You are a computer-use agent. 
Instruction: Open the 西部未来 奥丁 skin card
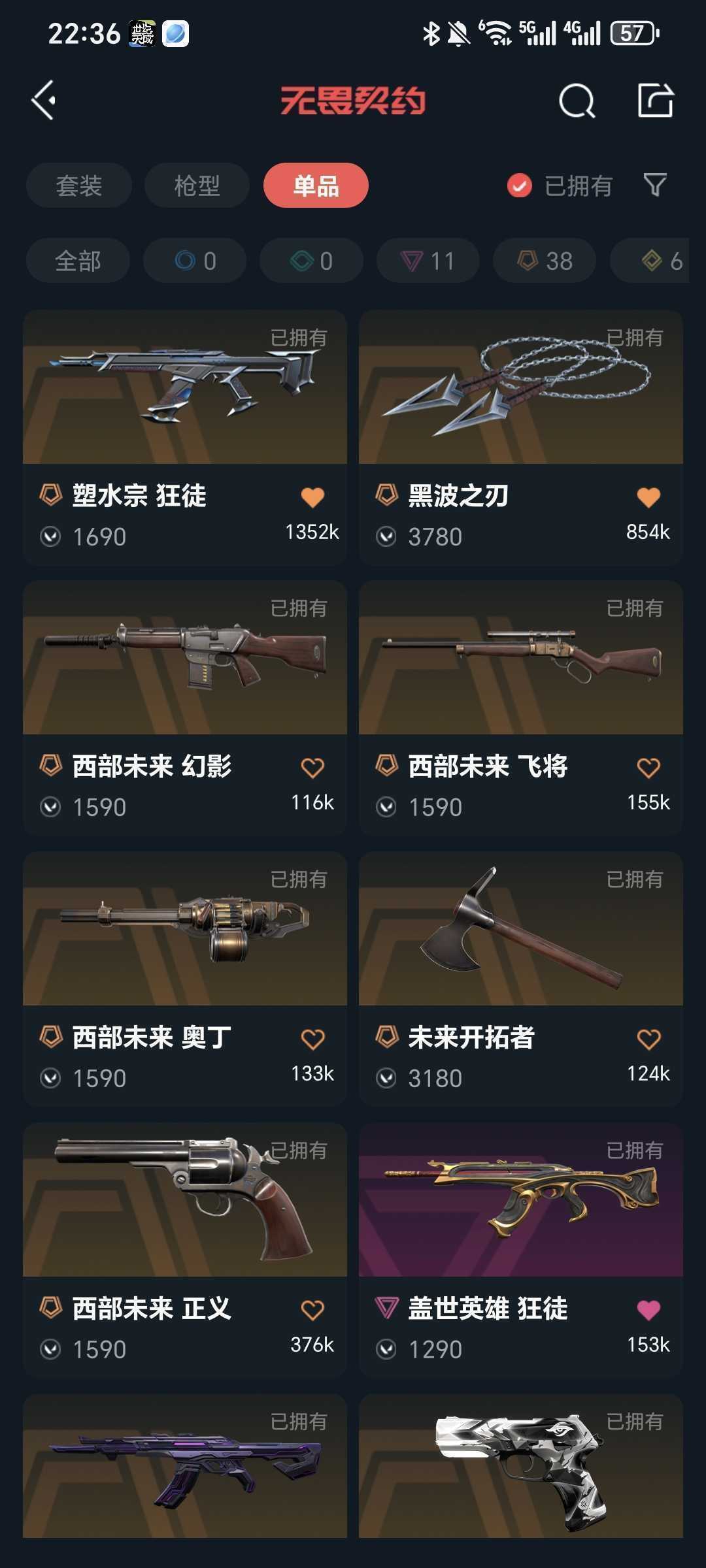coord(185,979)
